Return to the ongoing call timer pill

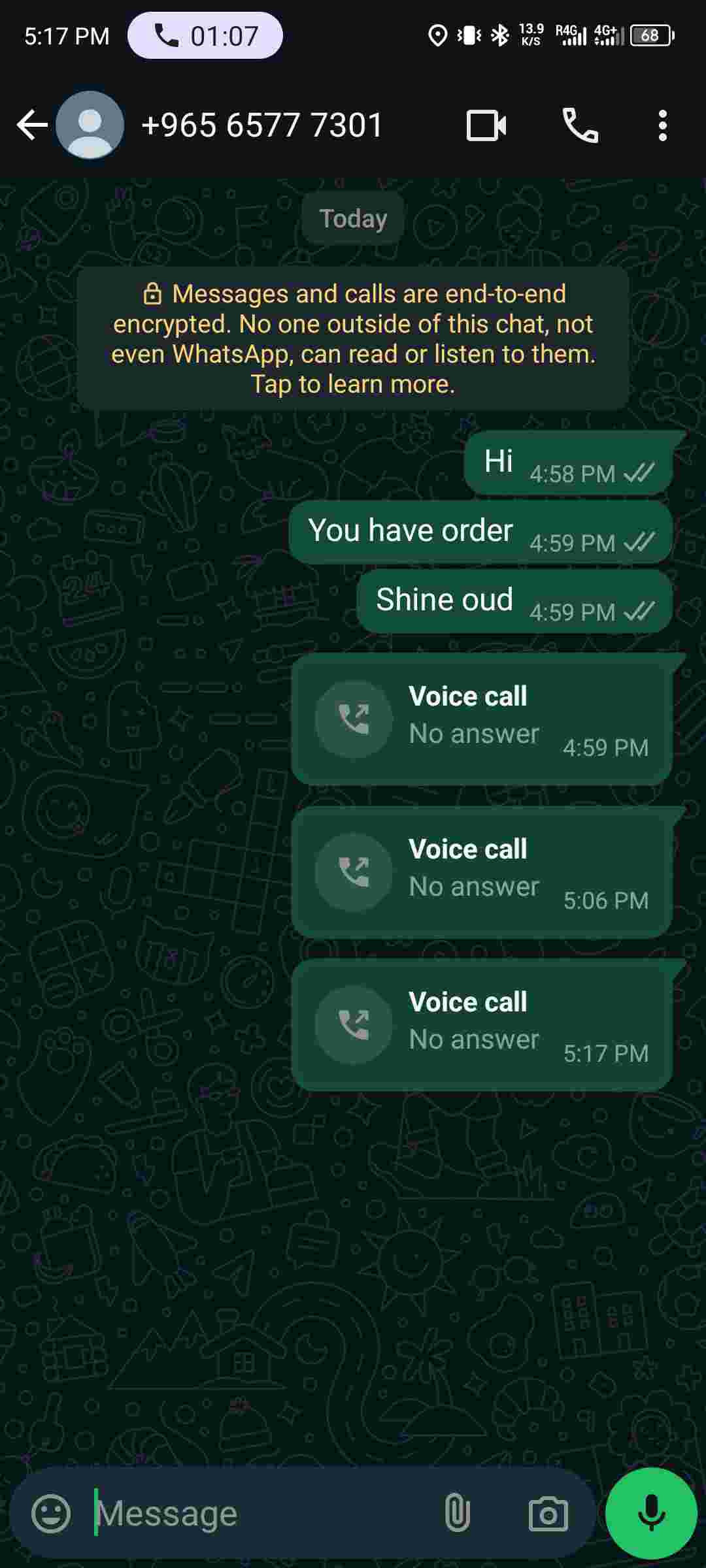coord(205,36)
